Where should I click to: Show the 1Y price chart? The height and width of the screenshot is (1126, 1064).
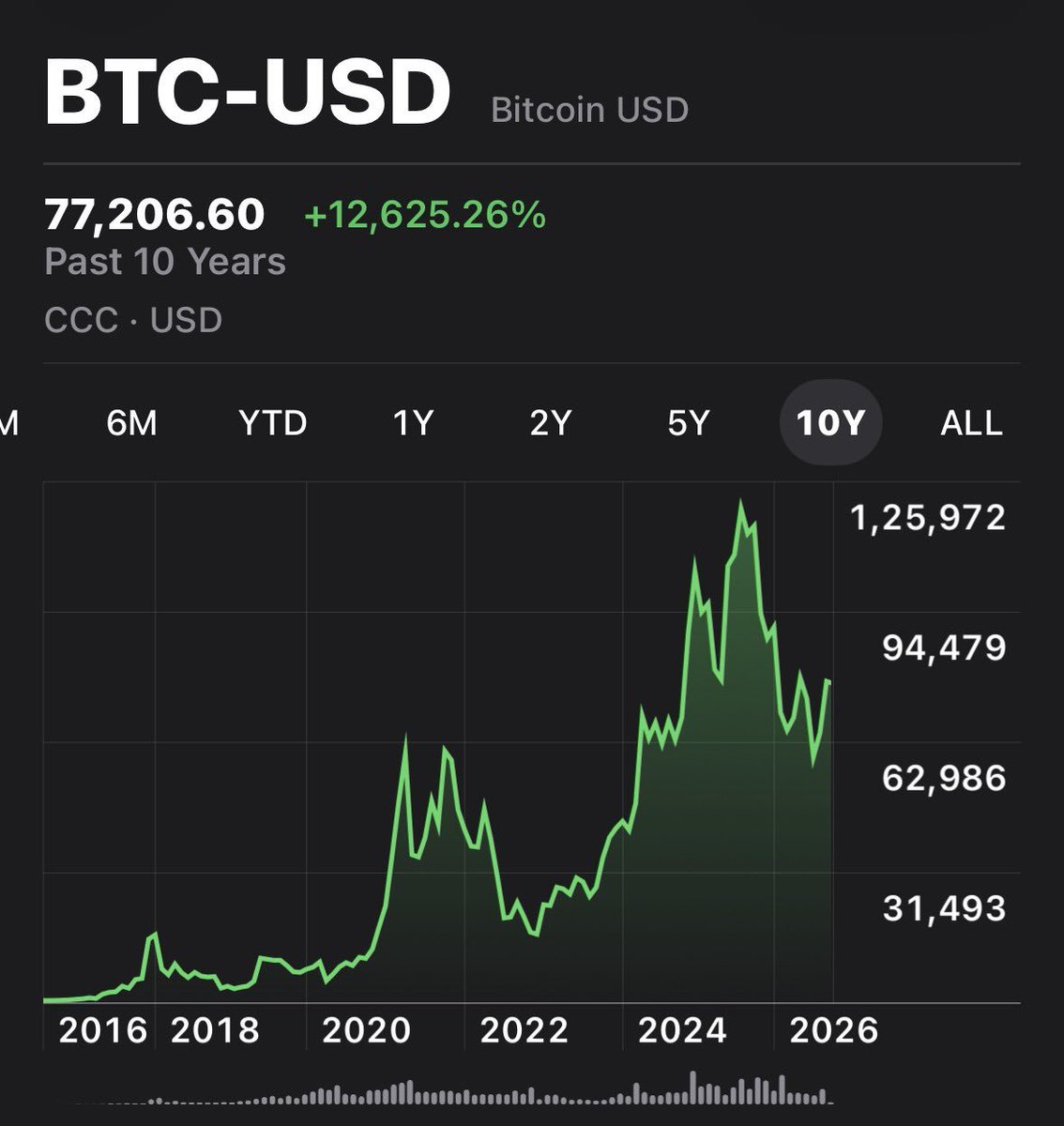pos(412,423)
